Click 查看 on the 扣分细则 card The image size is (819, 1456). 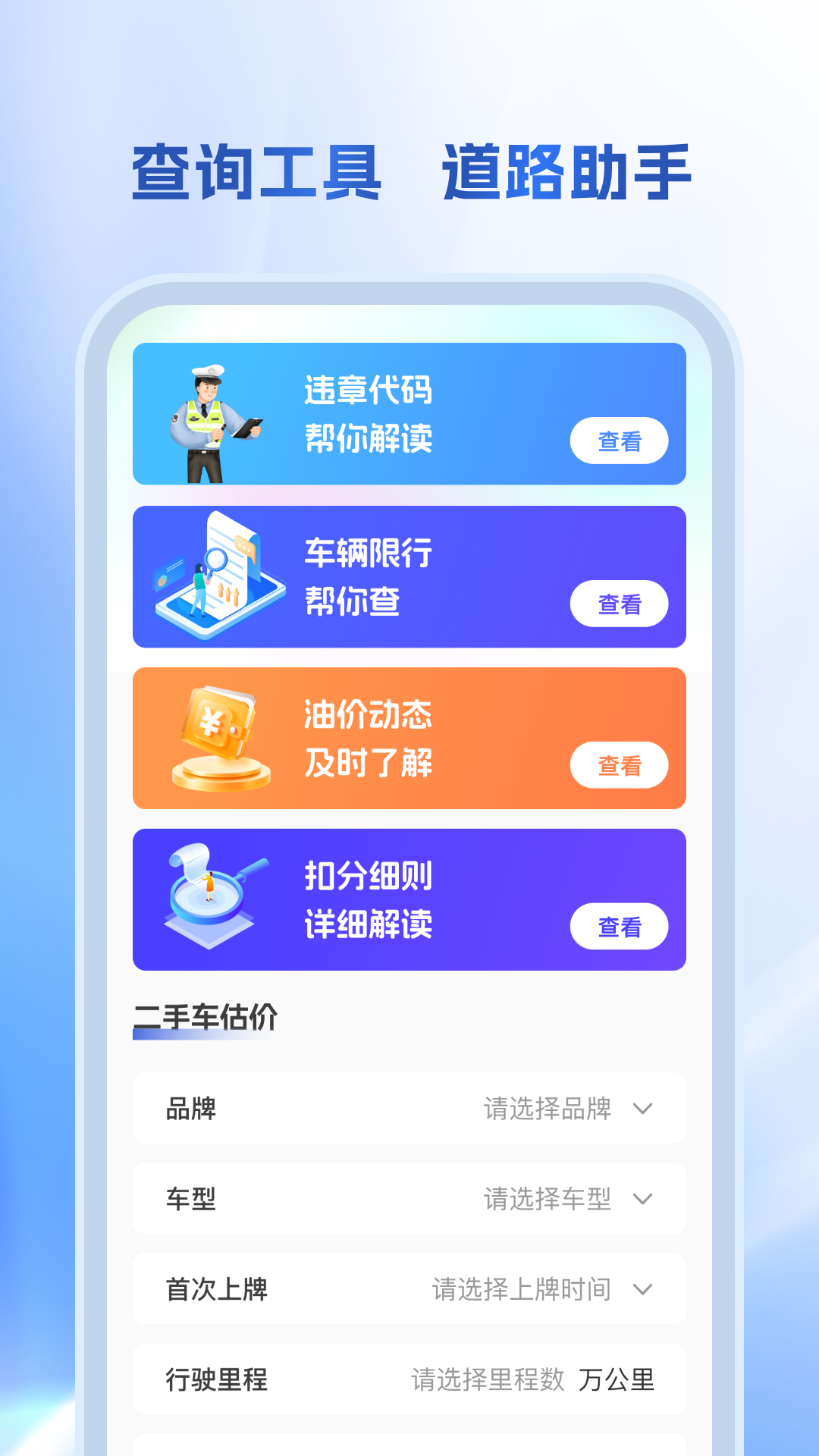pos(620,927)
